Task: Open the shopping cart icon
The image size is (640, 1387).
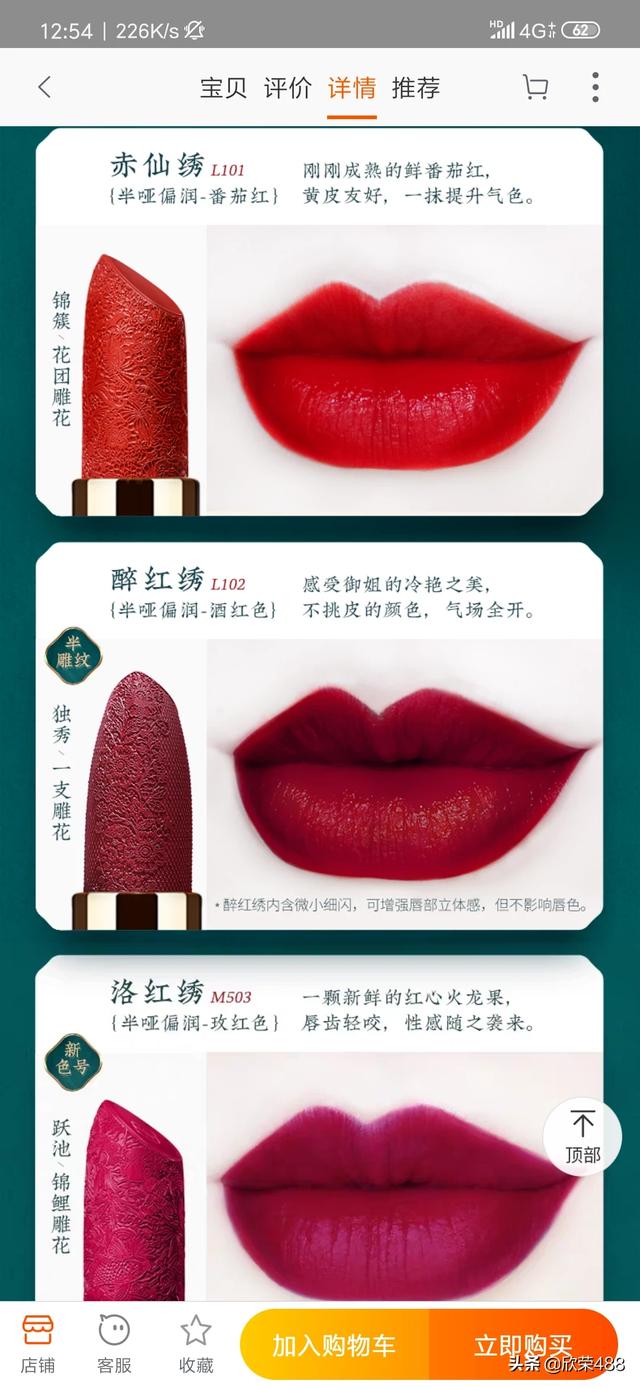Action: coord(535,88)
